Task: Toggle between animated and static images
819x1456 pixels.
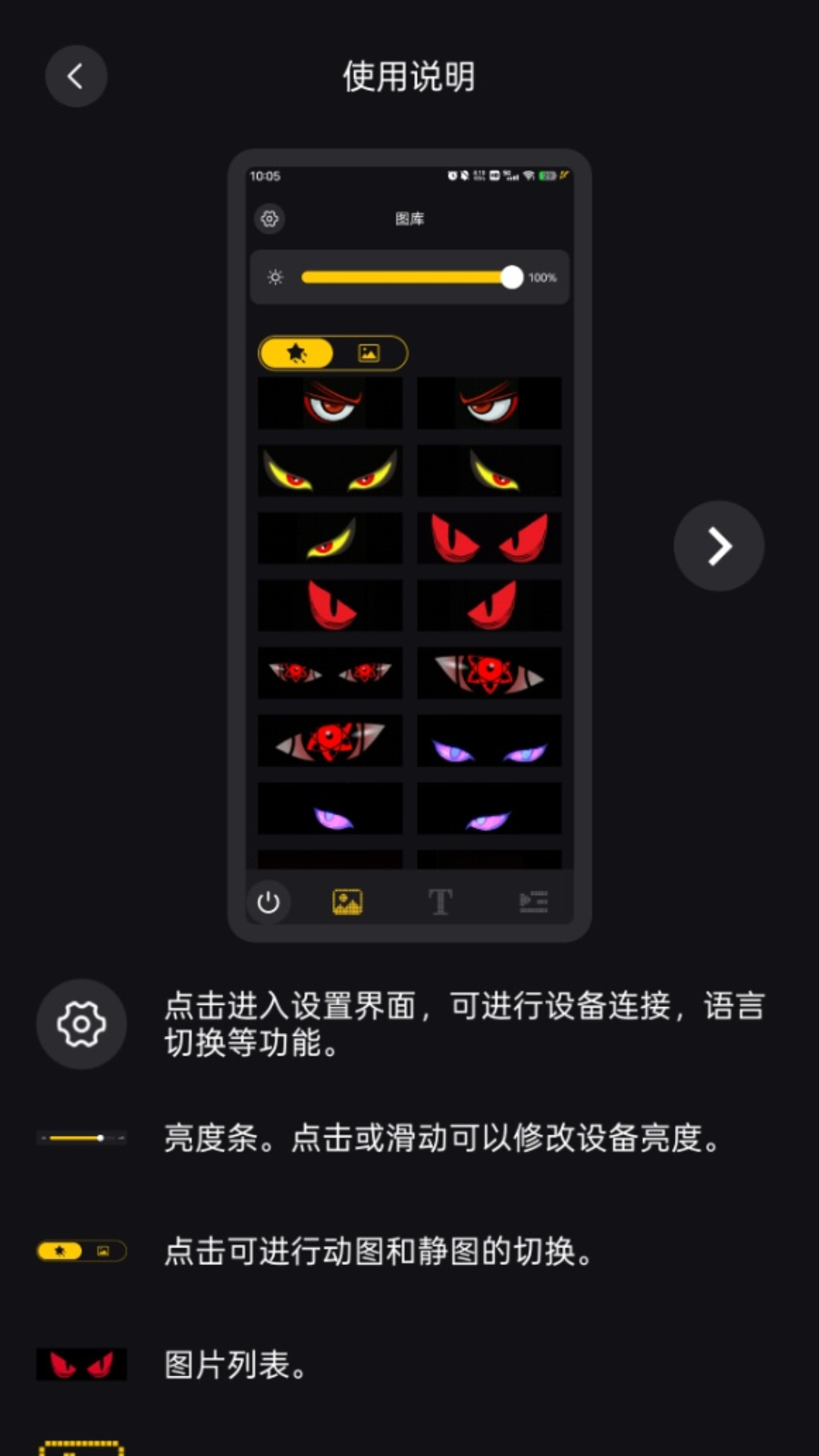Action: click(x=331, y=353)
